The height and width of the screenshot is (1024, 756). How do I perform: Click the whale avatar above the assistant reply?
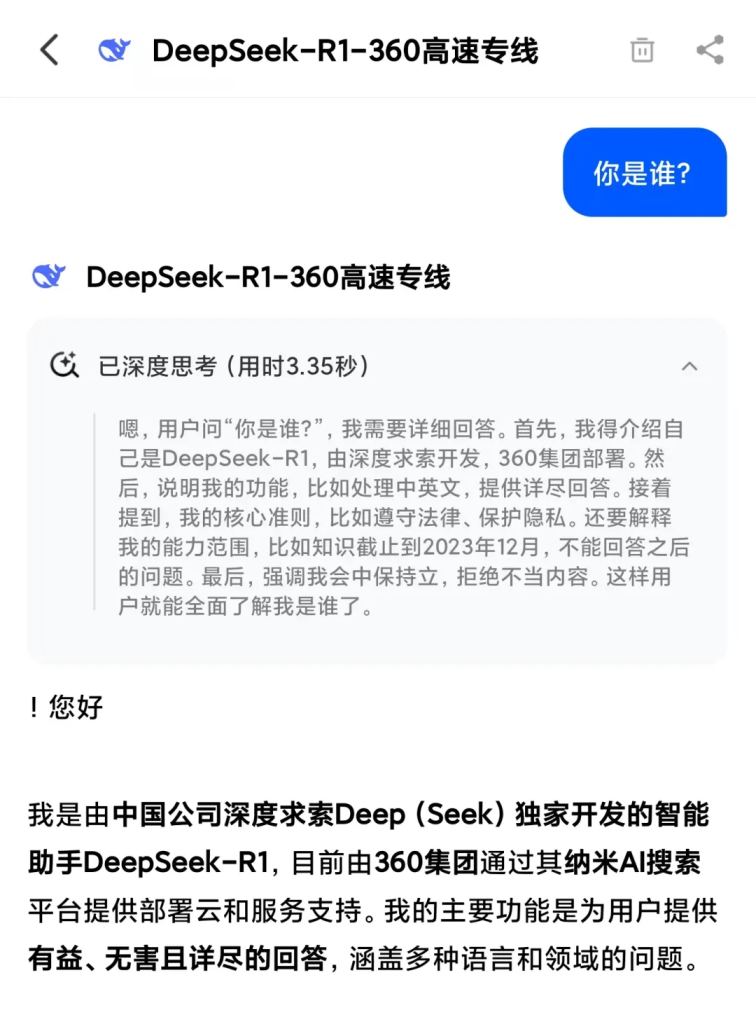coord(50,277)
